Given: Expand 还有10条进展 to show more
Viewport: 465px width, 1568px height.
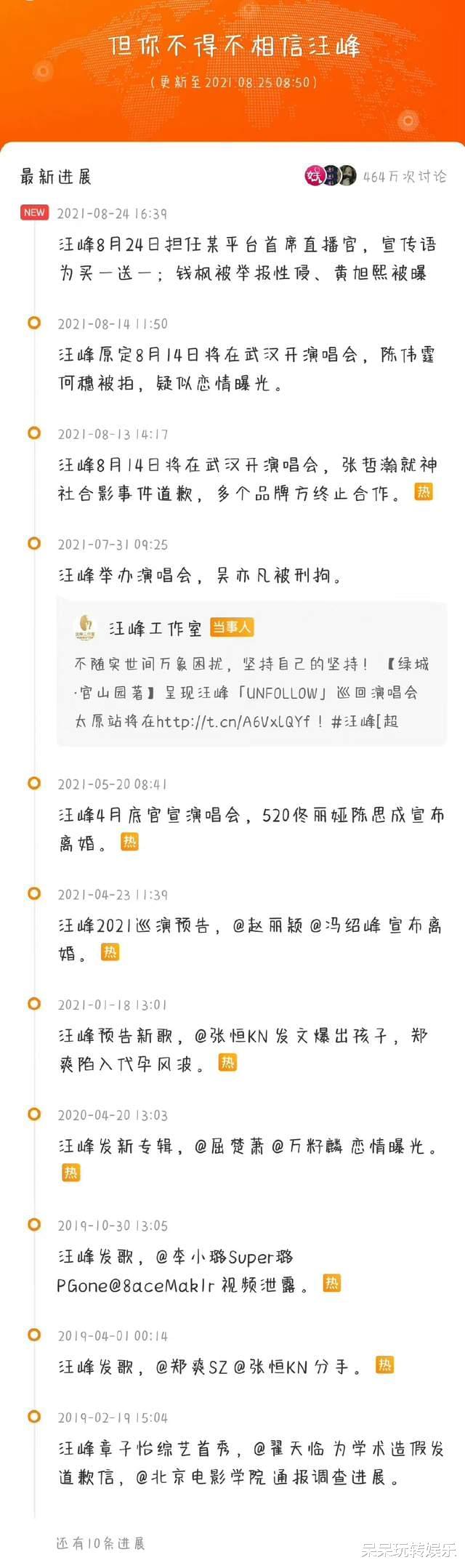Looking at the screenshot, I should coord(101,1543).
